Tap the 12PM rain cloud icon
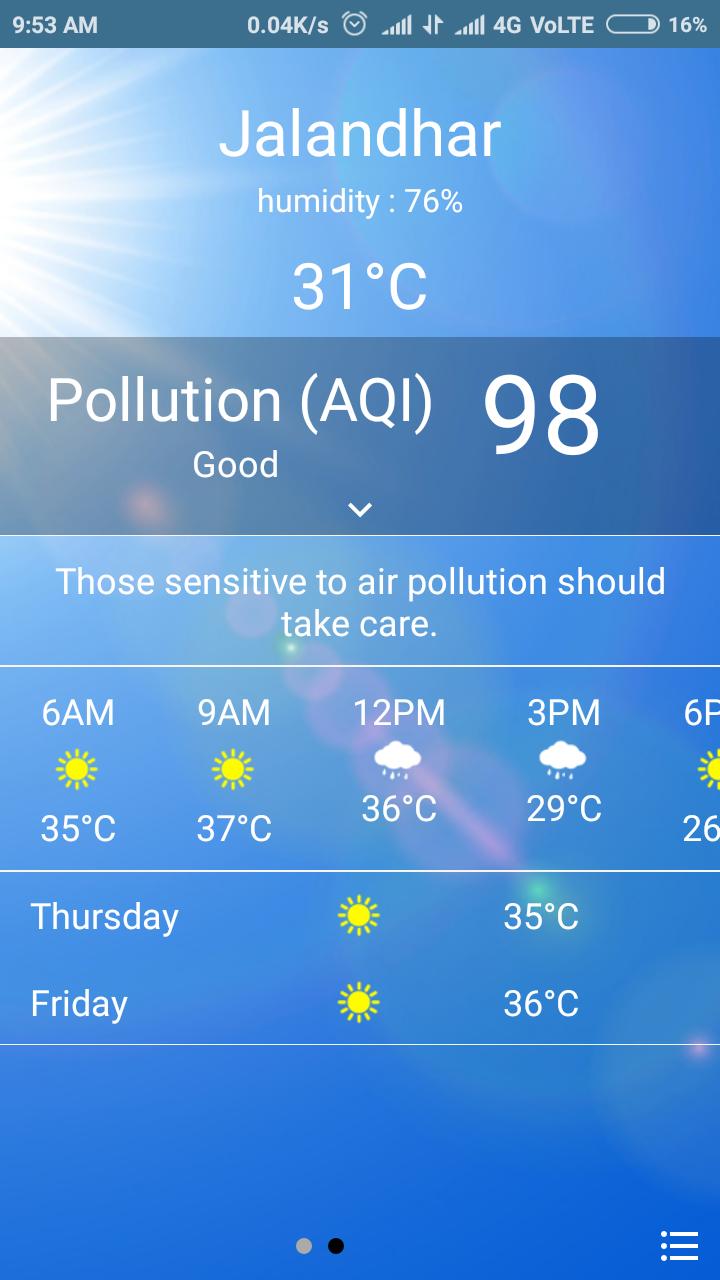 pos(398,757)
